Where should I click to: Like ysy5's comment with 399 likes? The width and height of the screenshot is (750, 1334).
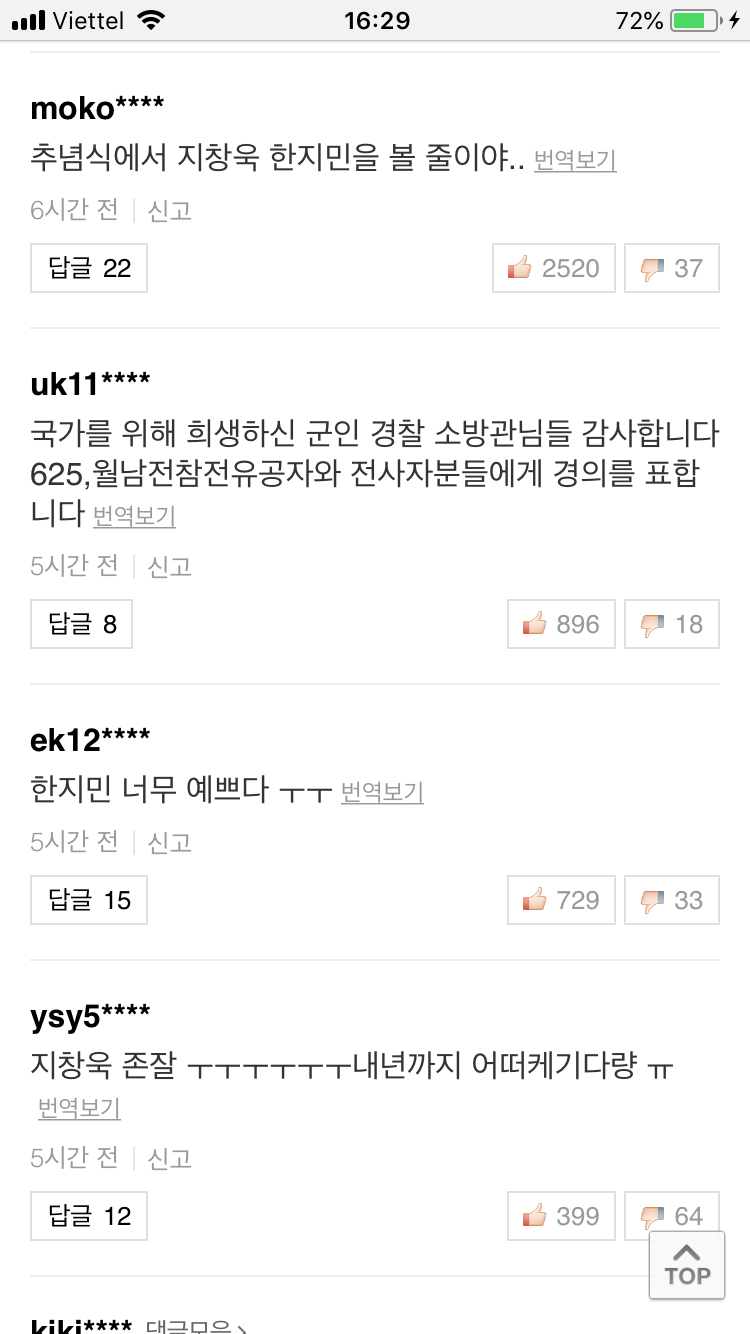[x=561, y=1216]
